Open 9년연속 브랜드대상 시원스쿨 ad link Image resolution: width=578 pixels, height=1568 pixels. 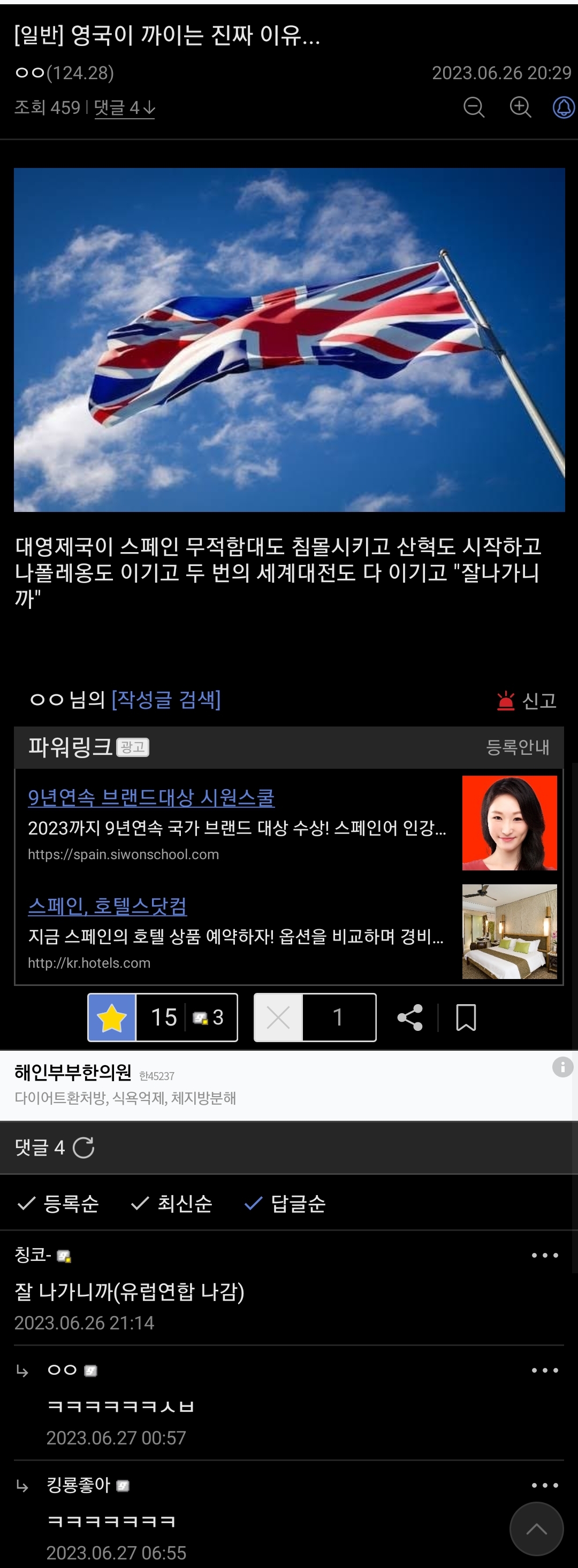click(x=151, y=798)
